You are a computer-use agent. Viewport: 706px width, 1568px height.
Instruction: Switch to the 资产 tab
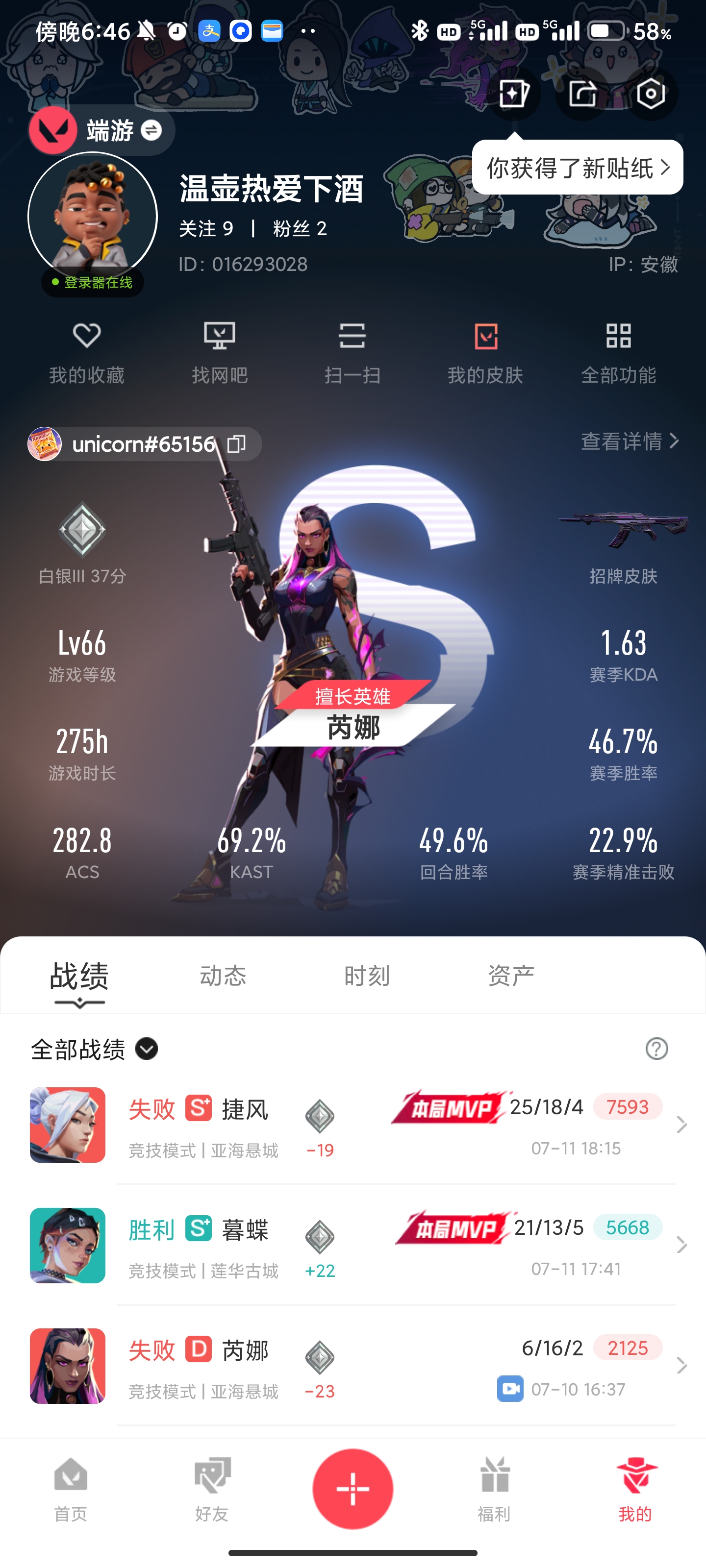(x=510, y=976)
